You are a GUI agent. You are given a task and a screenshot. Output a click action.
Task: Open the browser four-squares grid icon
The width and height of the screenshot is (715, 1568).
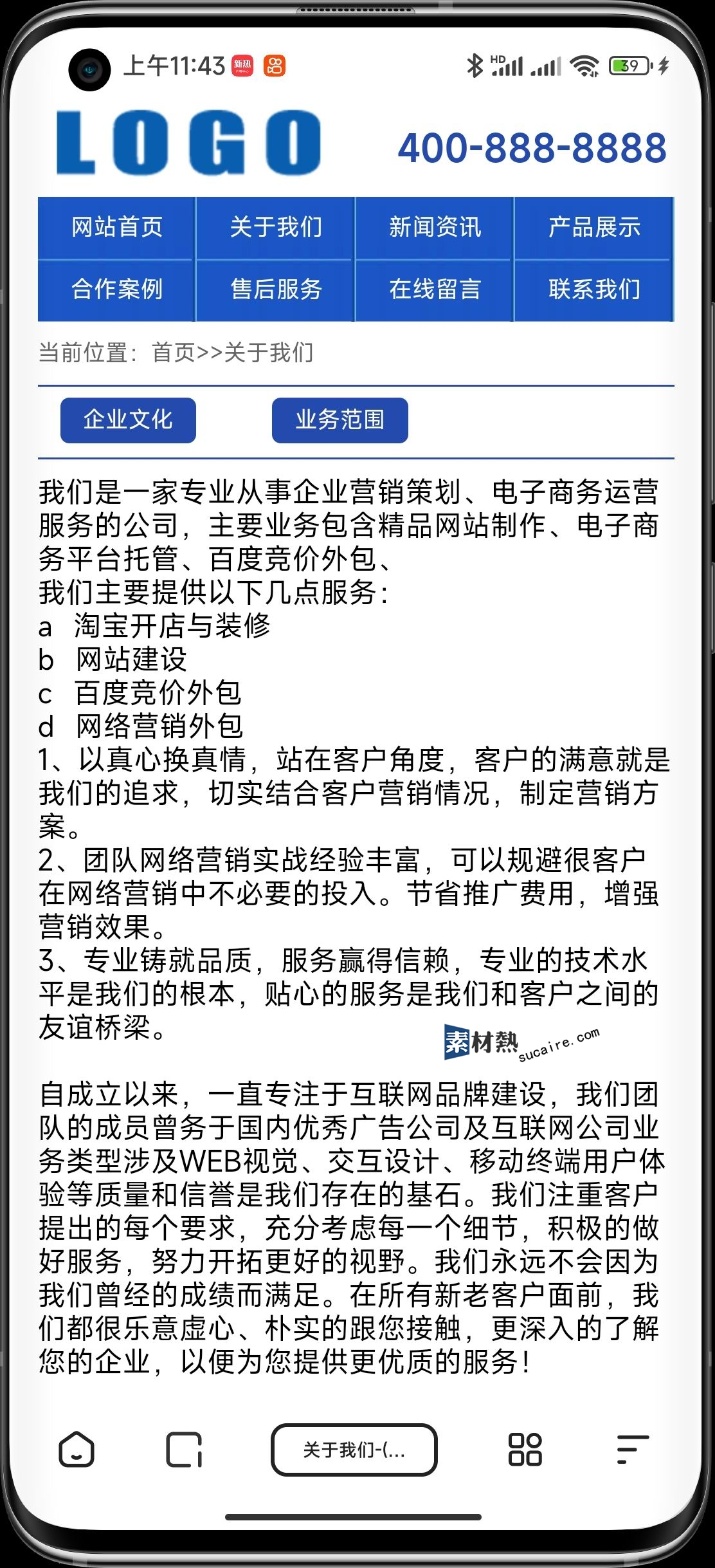525,1450
